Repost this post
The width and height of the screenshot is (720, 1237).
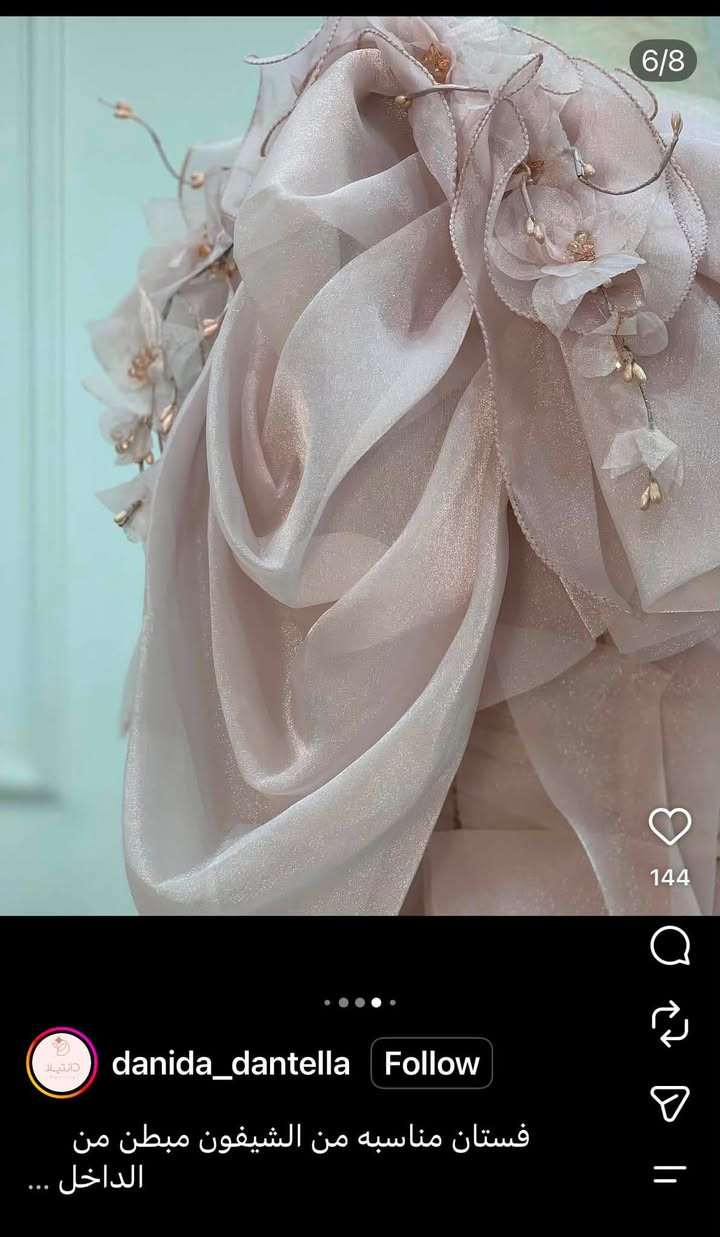point(669,1024)
